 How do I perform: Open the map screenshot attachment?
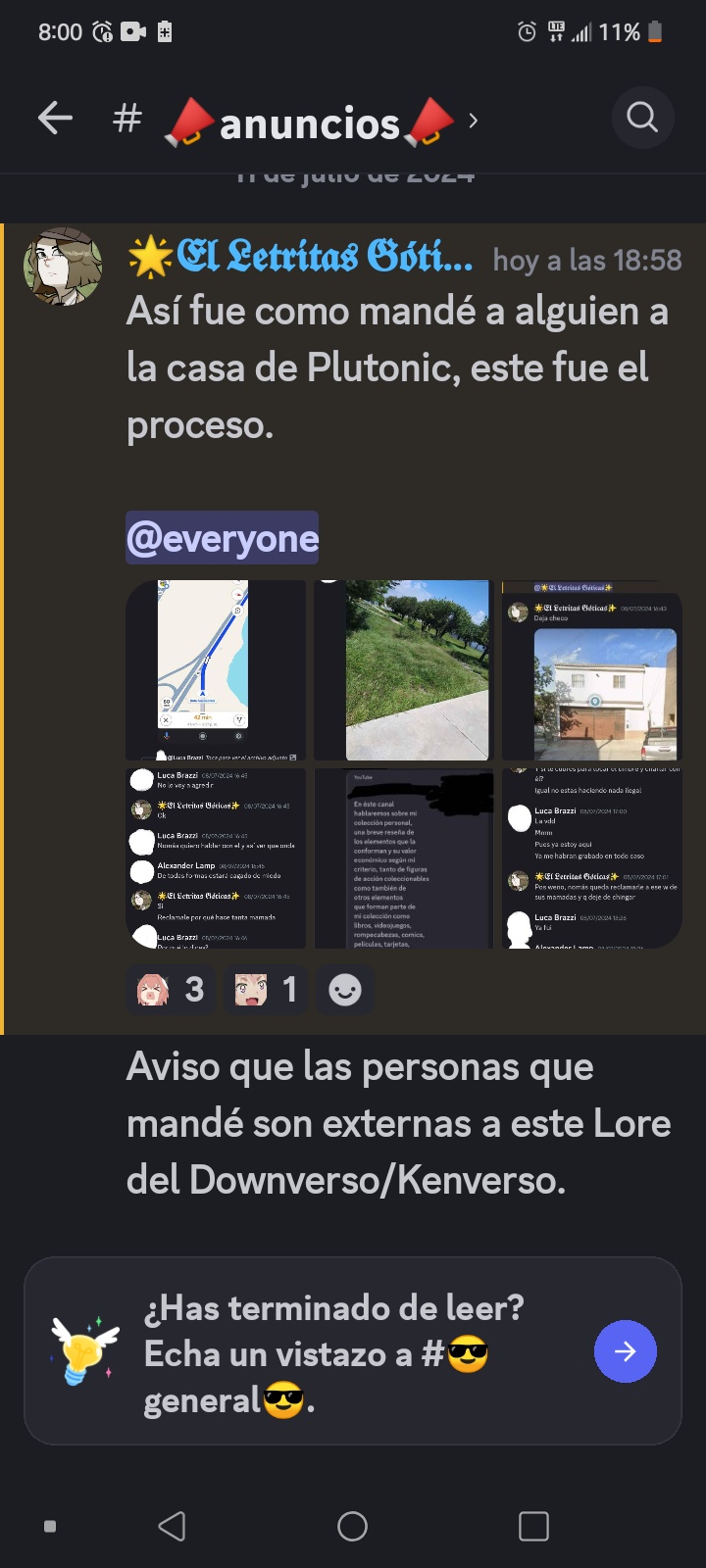click(x=216, y=670)
